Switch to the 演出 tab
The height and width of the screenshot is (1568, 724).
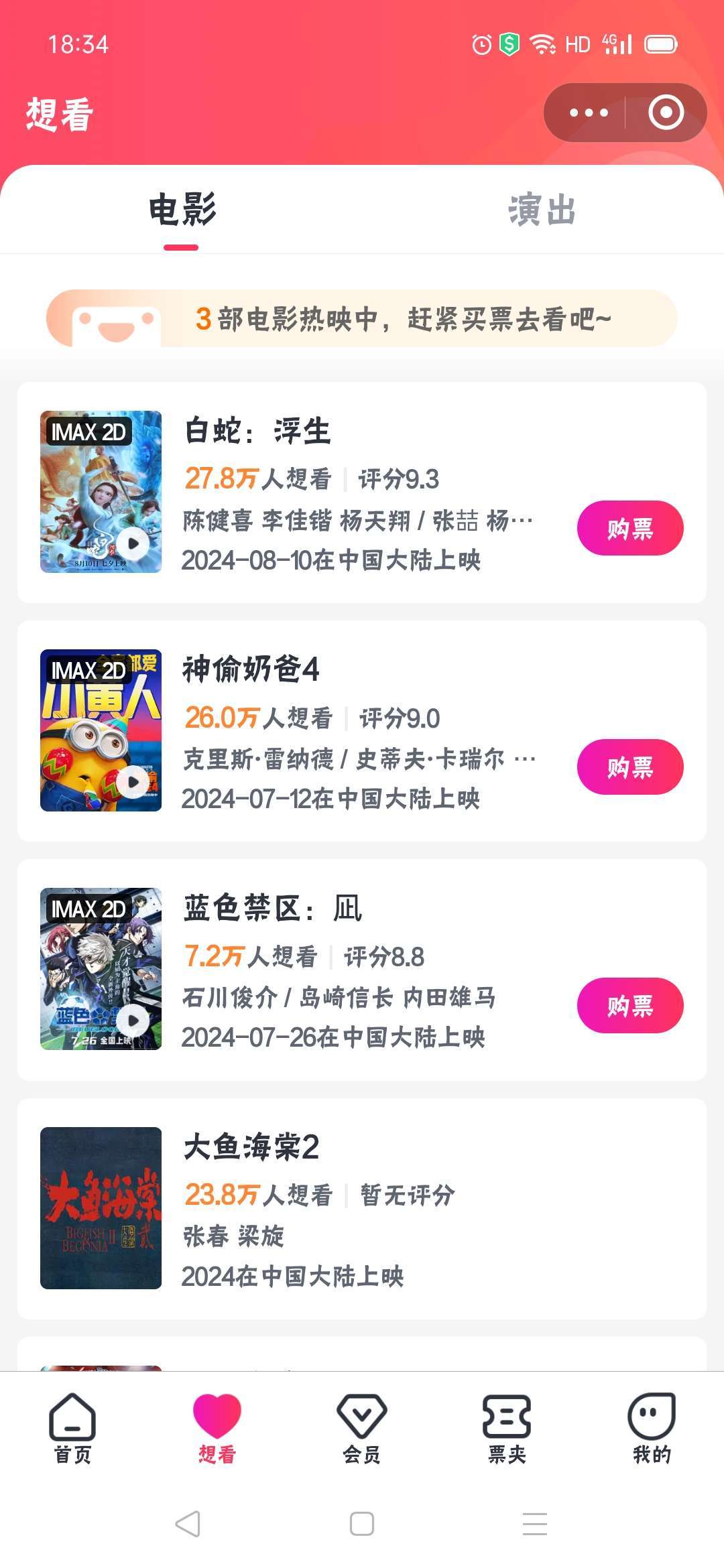(542, 210)
